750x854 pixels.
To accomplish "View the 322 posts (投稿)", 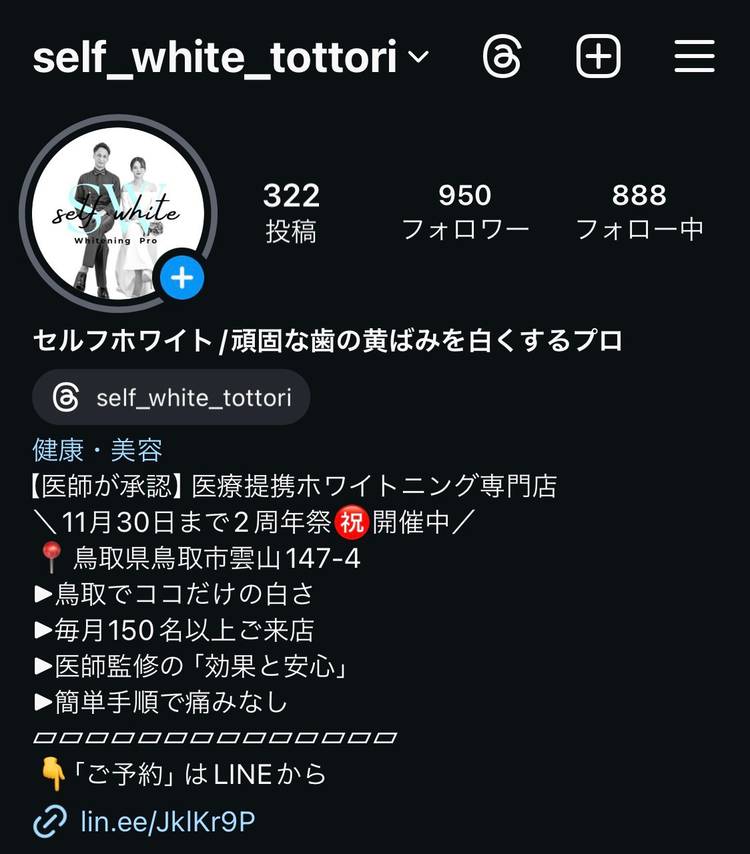I will [291, 212].
